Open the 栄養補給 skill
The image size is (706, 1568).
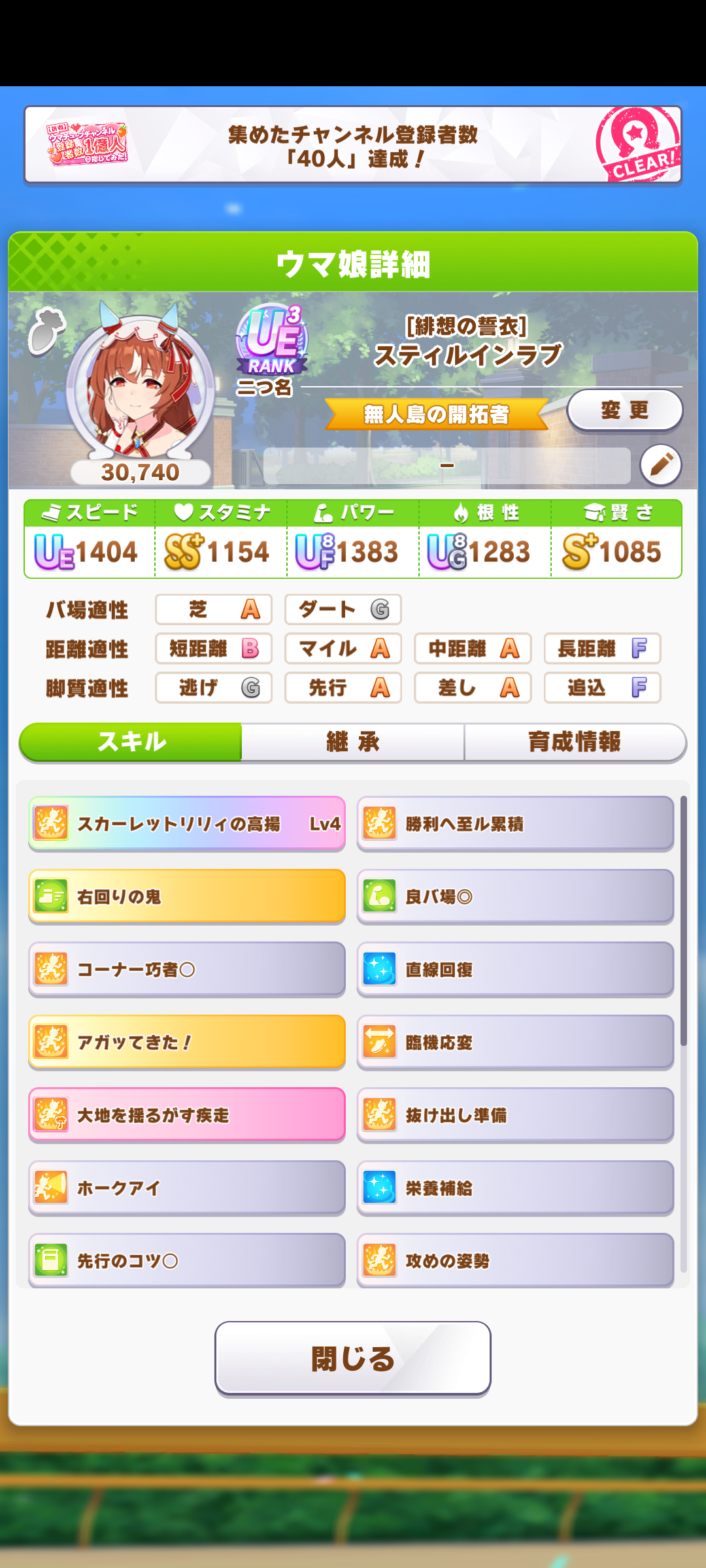(515, 1188)
